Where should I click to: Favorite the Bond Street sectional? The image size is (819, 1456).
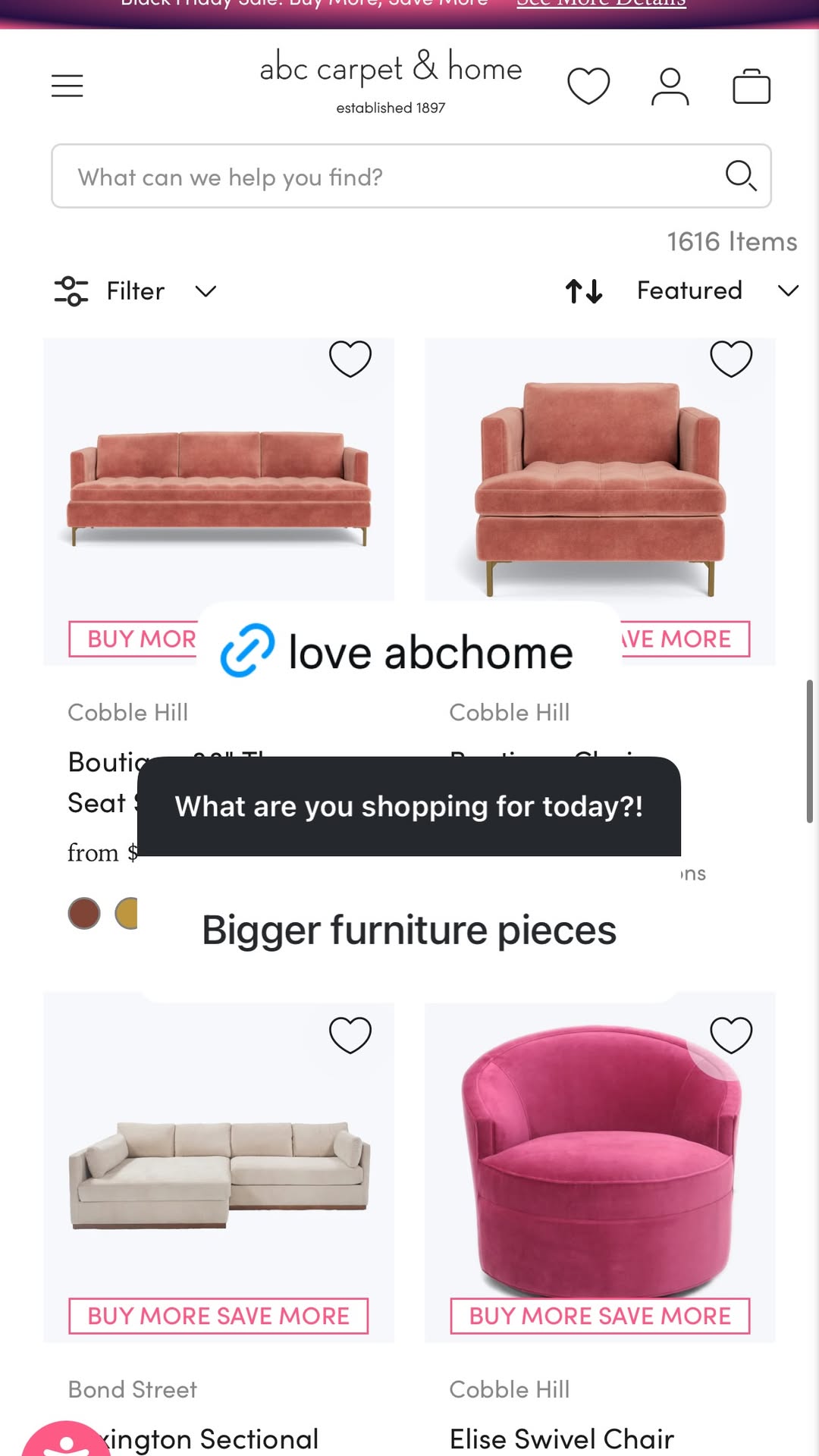point(350,1034)
